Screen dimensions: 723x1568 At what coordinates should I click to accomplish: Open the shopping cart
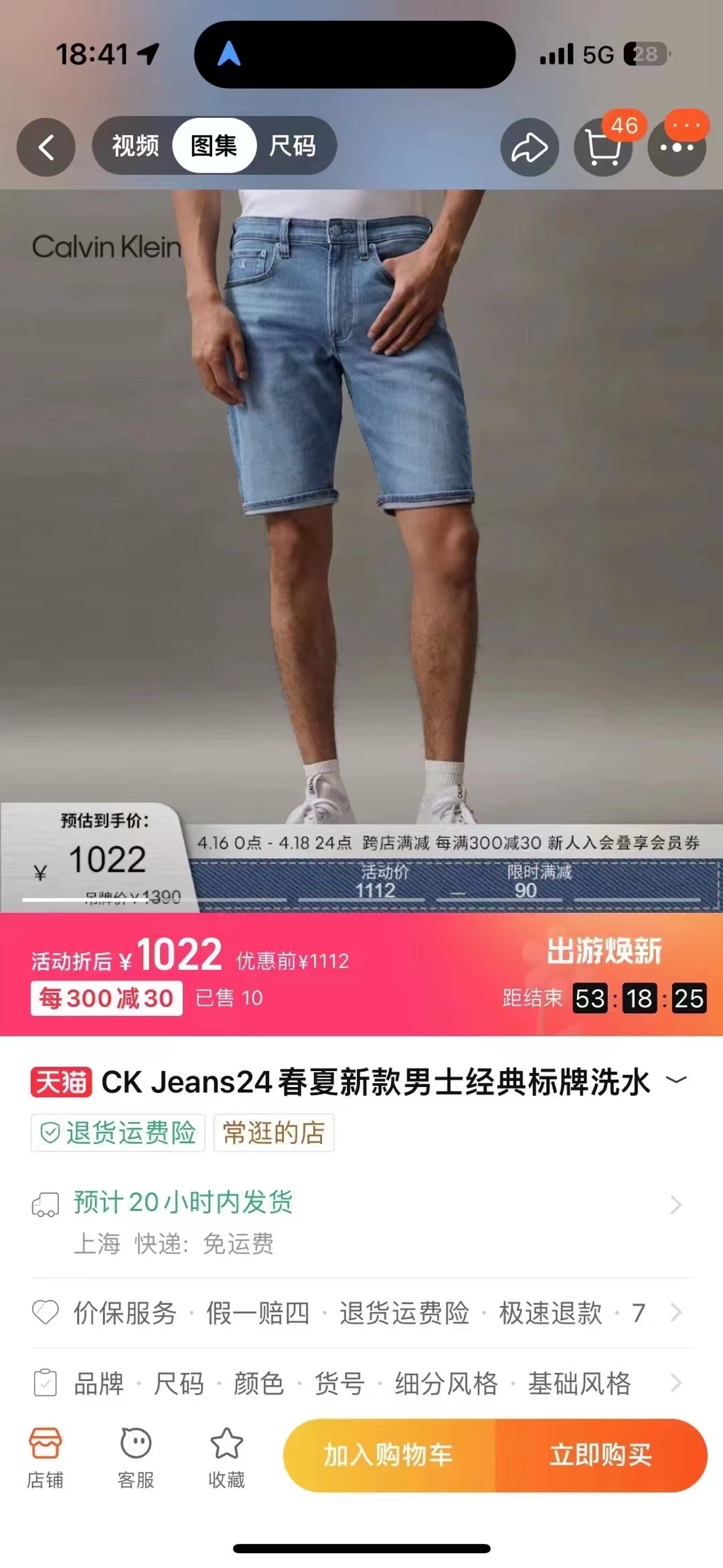click(603, 147)
